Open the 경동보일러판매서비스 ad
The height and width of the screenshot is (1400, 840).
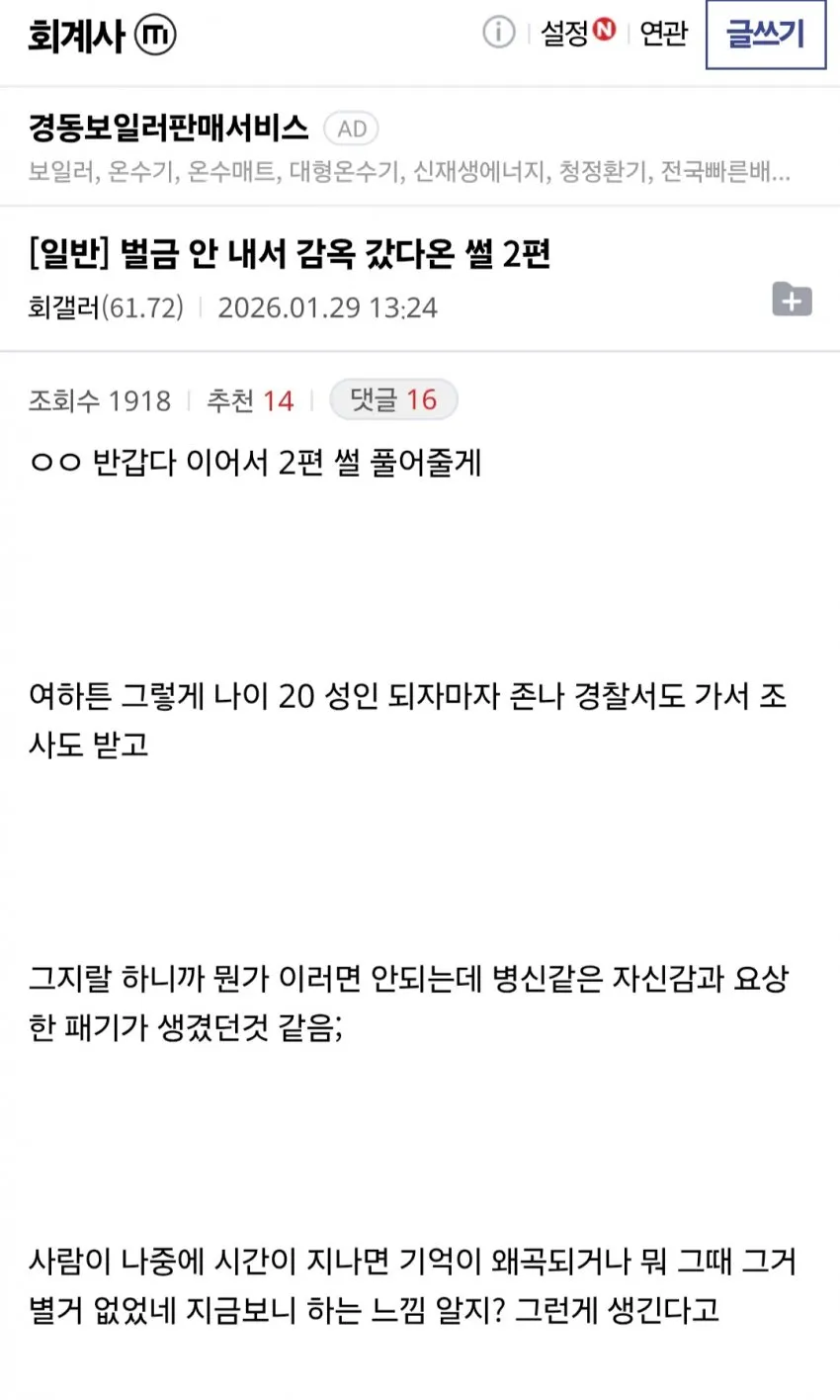[x=420, y=146]
